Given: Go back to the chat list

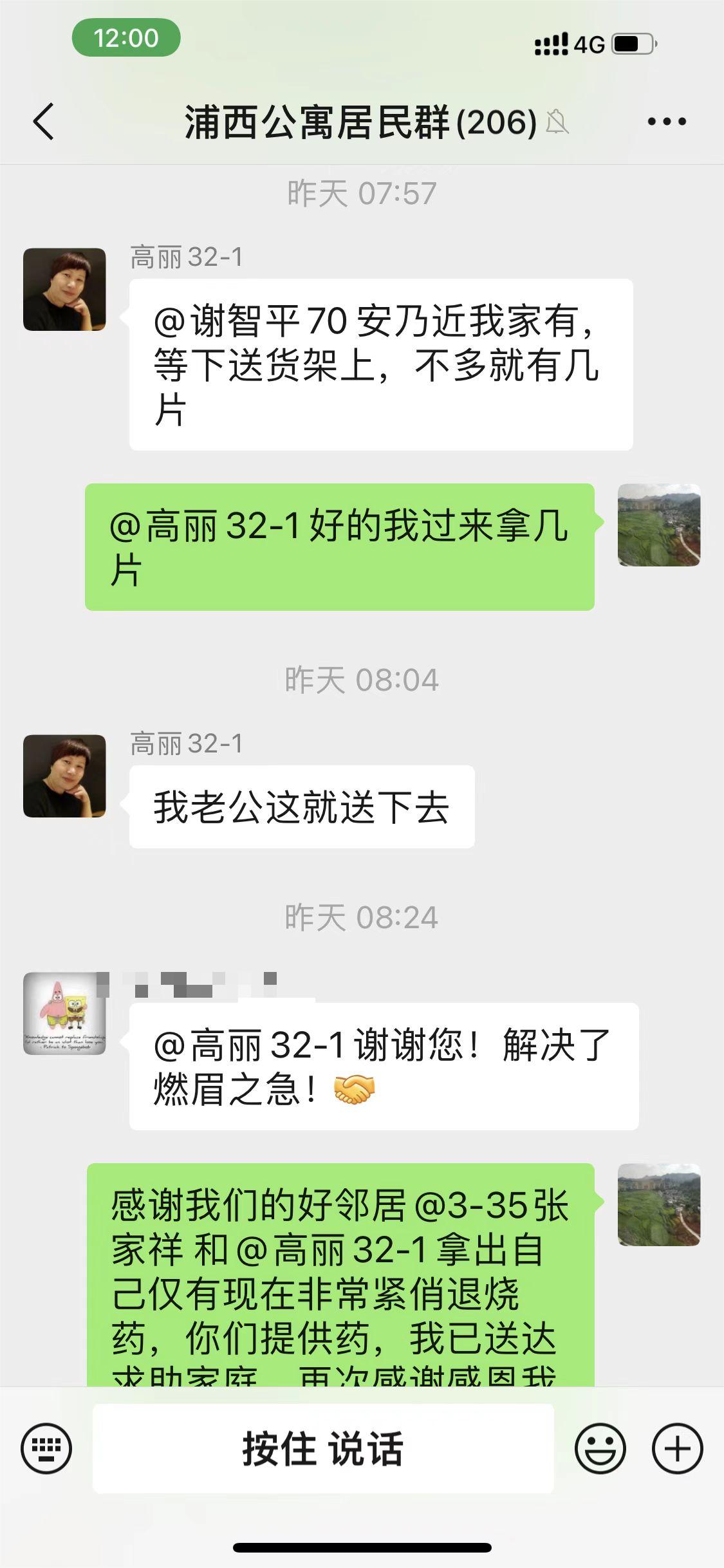Looking at the screenshot, I should pyautogui.click(x=44, y=121).
